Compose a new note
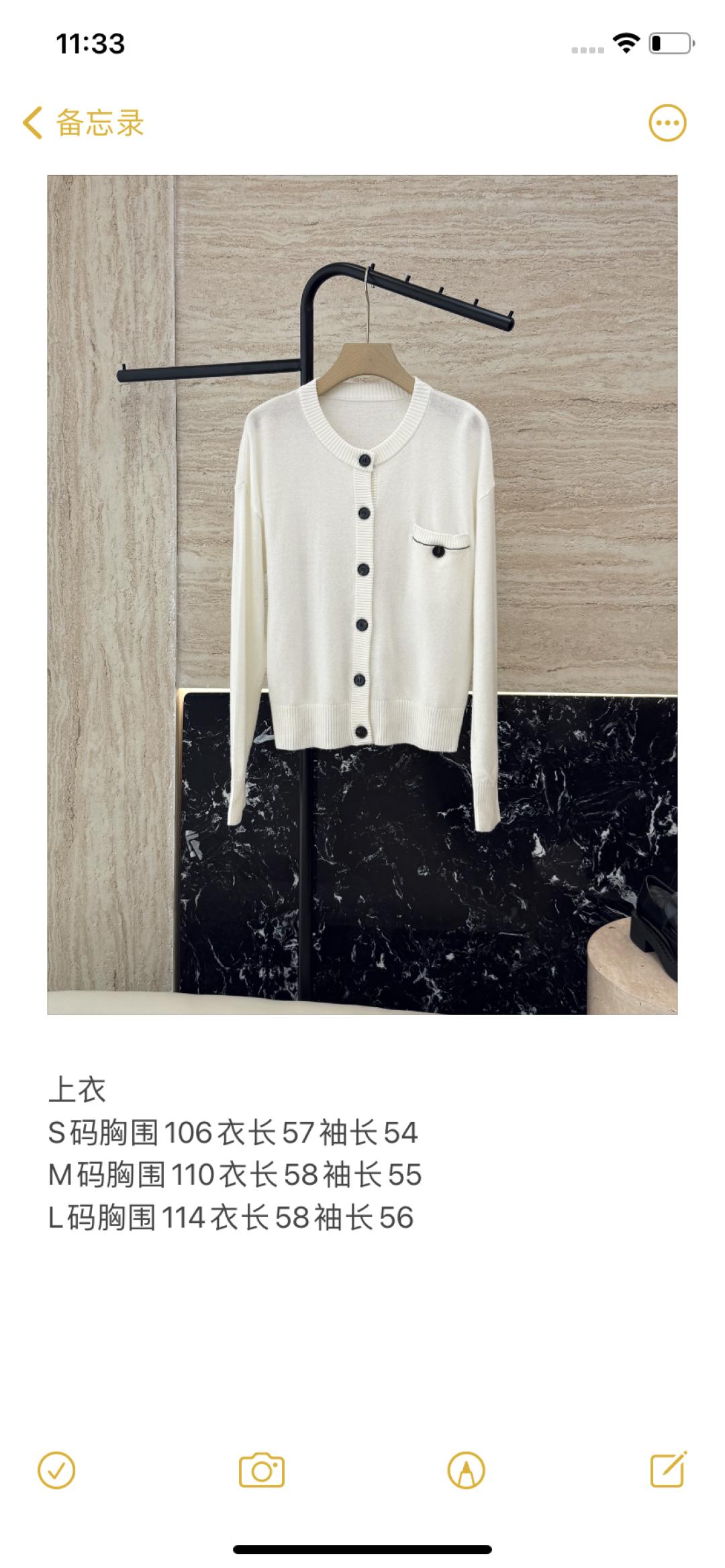This screenshot has width=725, height=1568. coord(669,1469)
